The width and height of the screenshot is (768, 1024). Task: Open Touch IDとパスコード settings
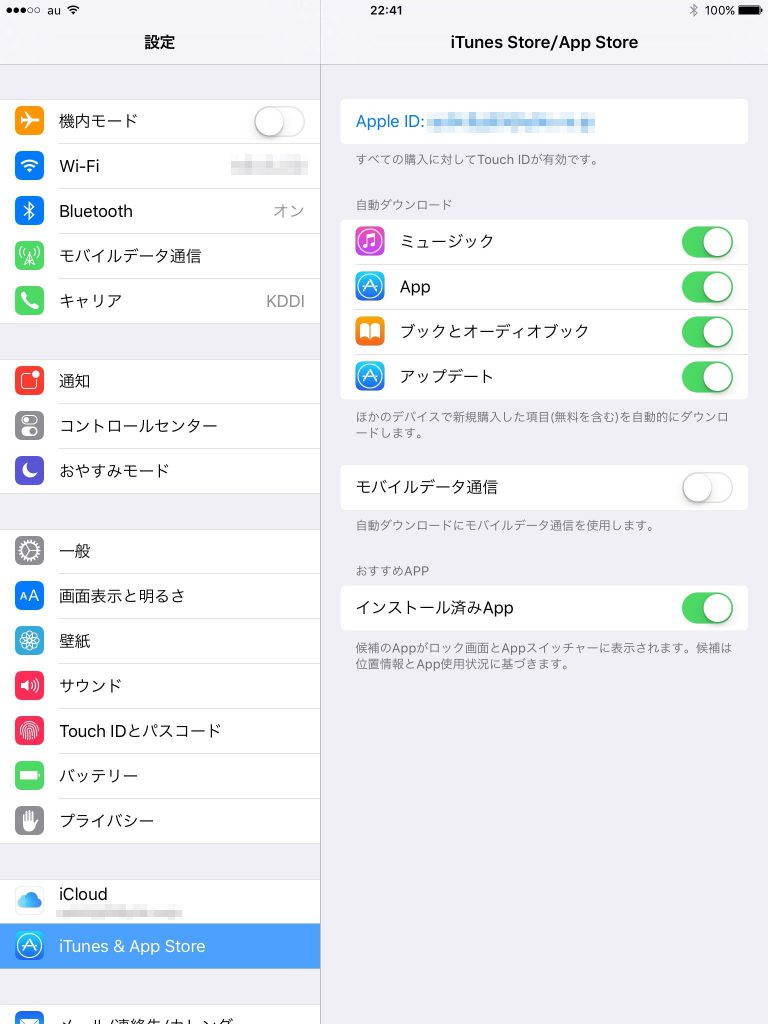pyautogui.click(x=160, y=731)
